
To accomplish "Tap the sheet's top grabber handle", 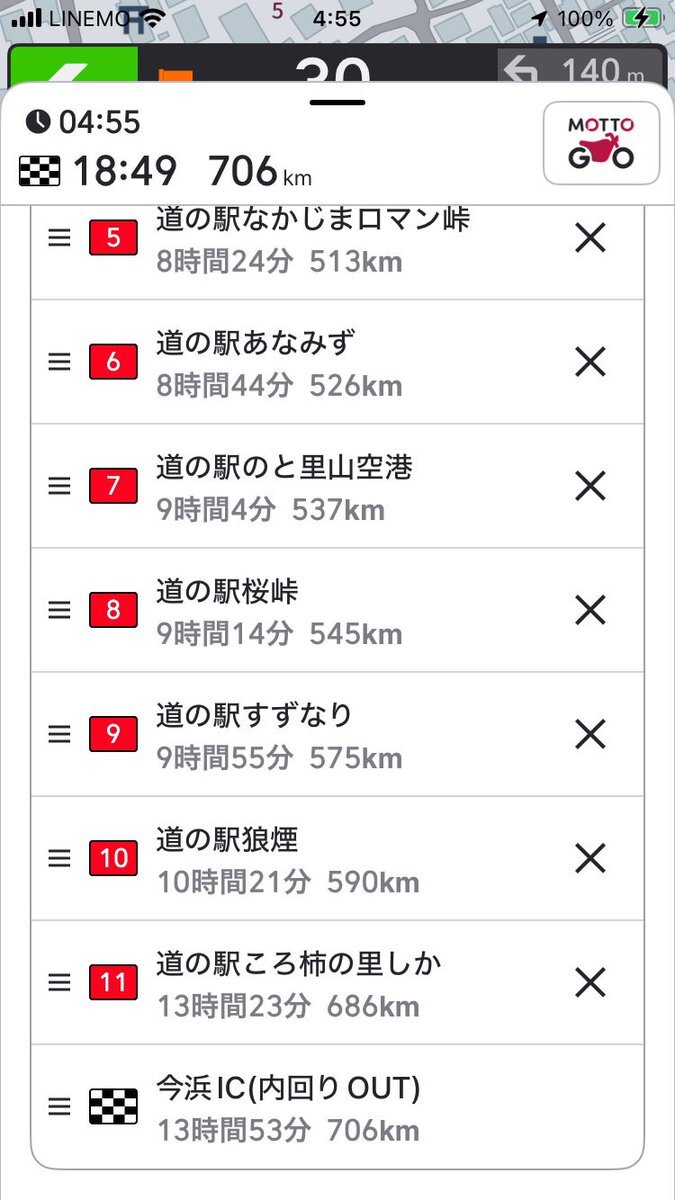I will pyautogui.click(x=337, y=101).
